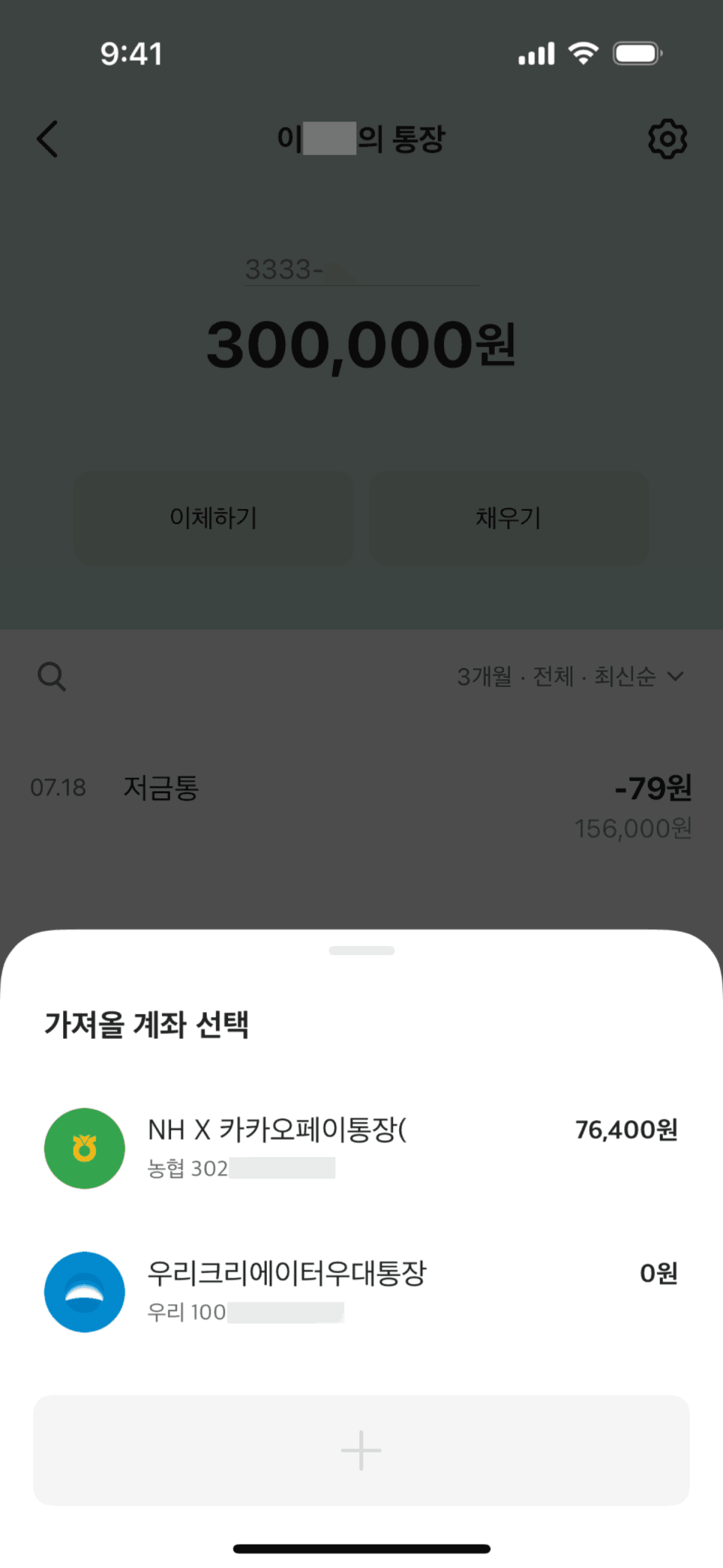Image resolution: width=723 pixels, height=1568 pixels.
Task: Go back with the back arrow
Action: point(48,139)
